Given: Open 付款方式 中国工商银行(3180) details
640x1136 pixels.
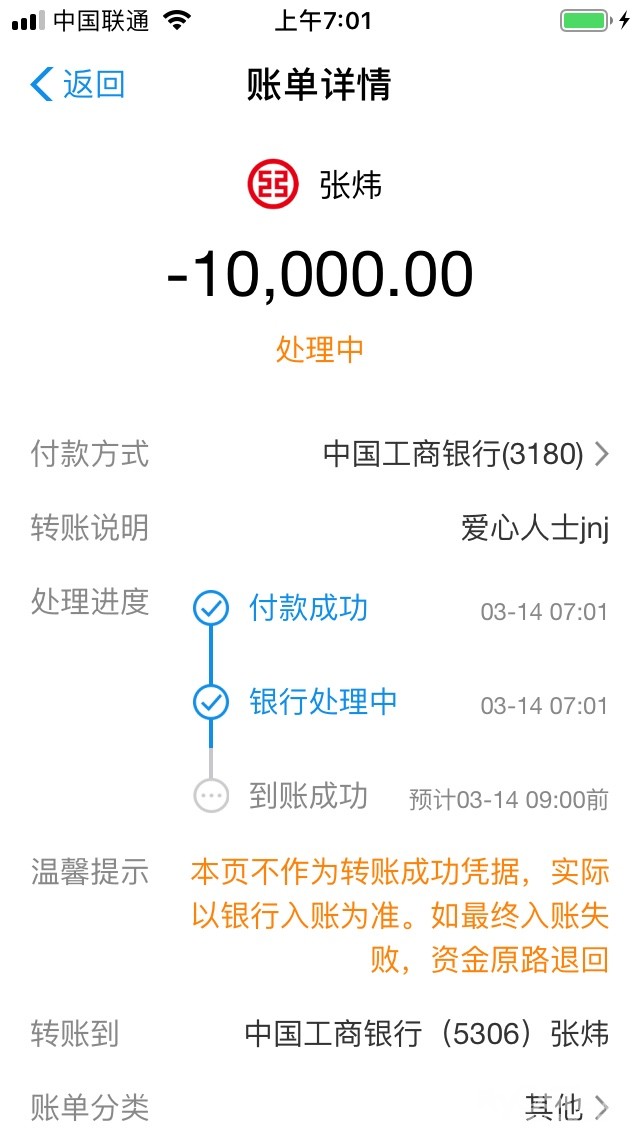Looking at the screenshot, I should pos(465,454).
